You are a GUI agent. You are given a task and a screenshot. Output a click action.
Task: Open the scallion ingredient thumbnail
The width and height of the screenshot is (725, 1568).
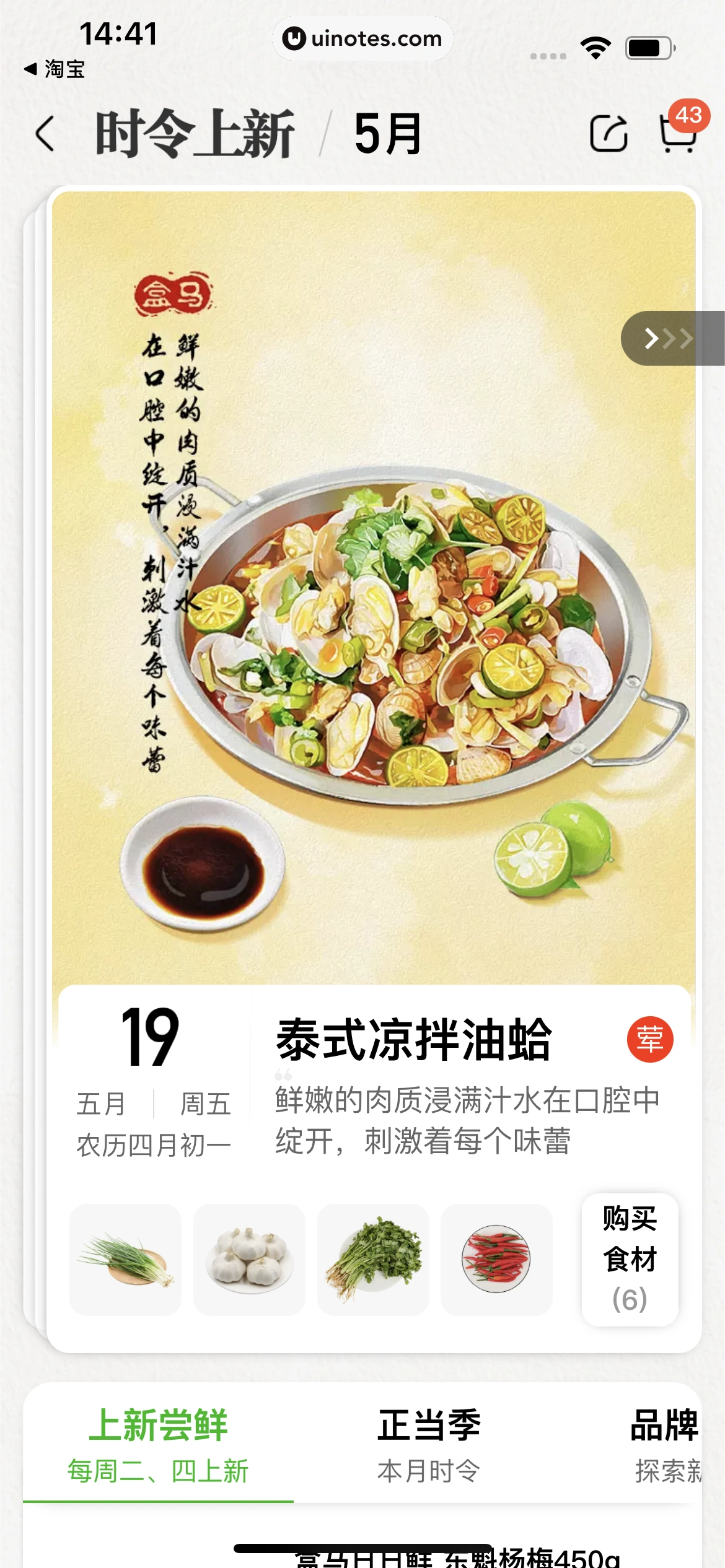click(126, 1260)
